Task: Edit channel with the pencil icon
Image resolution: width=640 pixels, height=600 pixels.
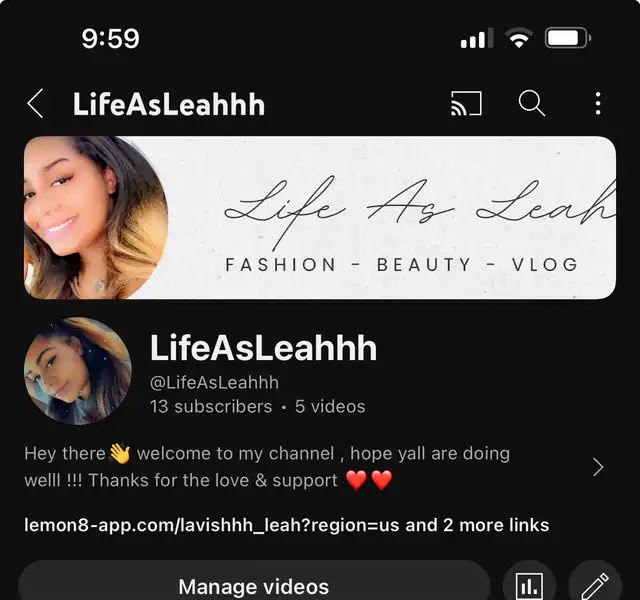Action: [x=595, y=585]
